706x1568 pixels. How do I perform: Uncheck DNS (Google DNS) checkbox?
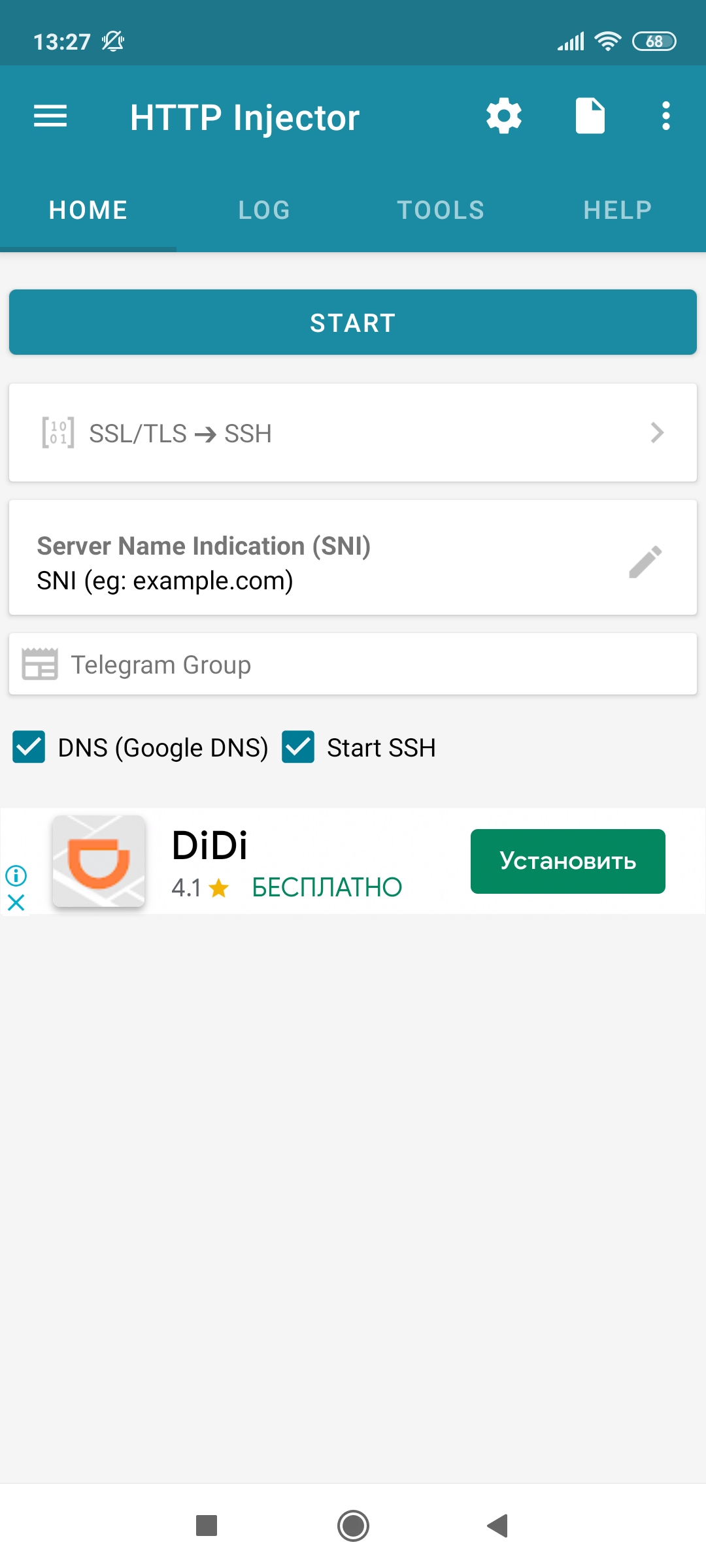coord(29,747)
